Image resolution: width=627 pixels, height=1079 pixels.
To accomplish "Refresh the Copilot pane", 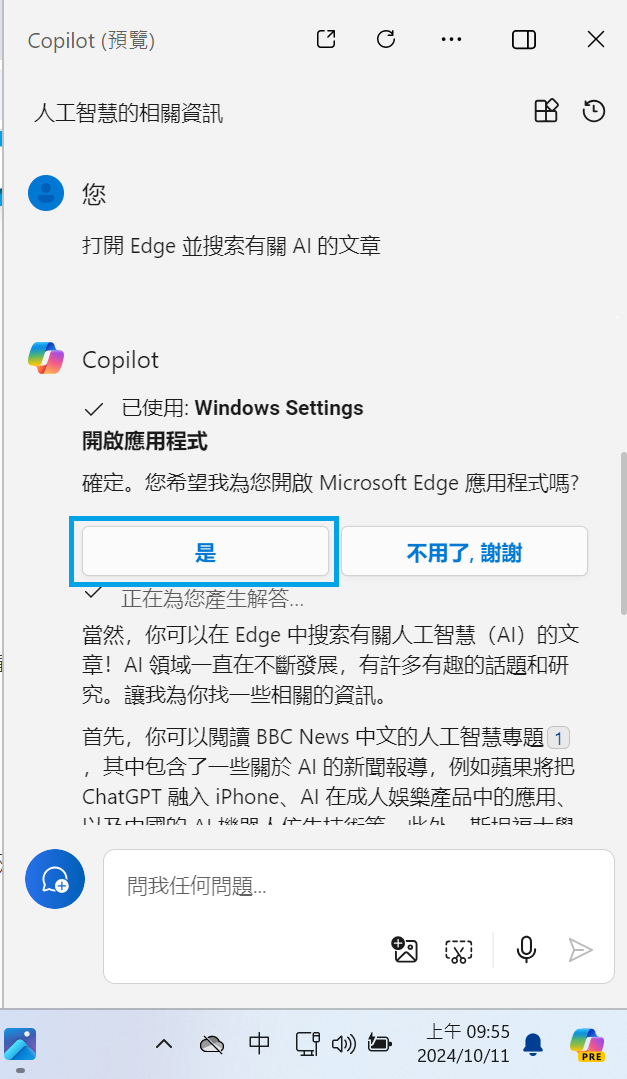I will (386, 40).
